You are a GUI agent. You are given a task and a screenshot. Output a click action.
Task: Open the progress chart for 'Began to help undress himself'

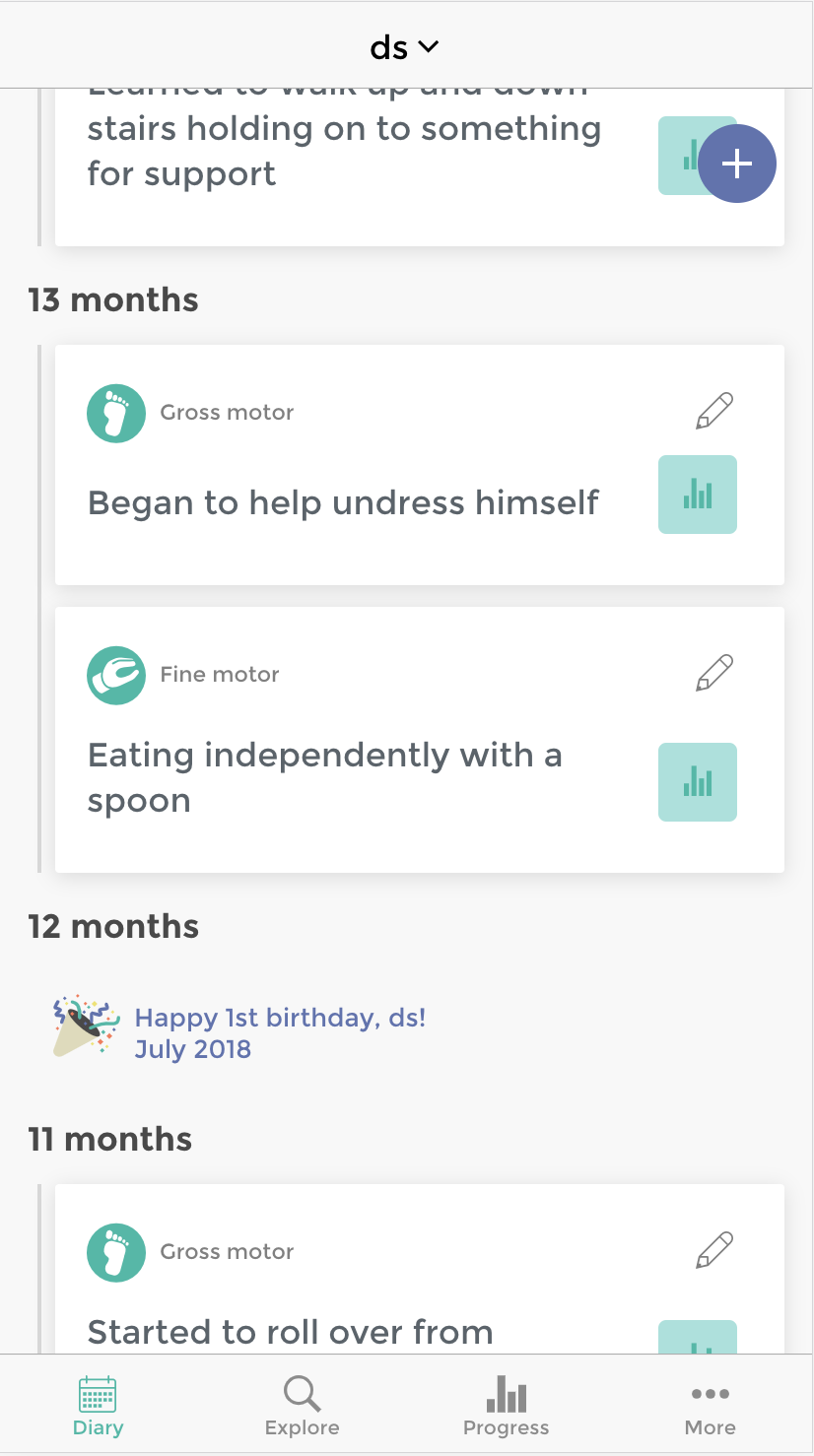697,494
